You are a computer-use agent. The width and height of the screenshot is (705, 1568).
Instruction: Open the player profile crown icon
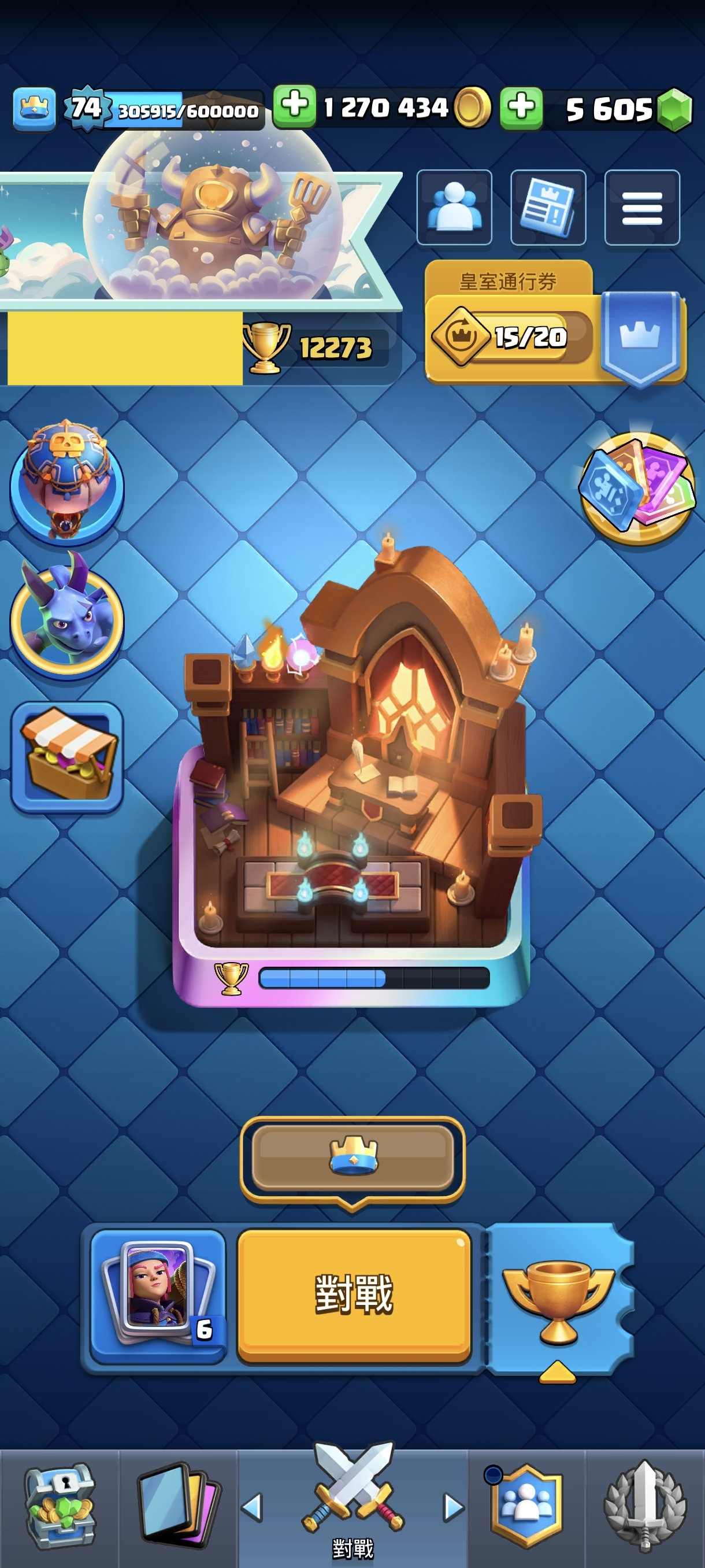[35, 108]
